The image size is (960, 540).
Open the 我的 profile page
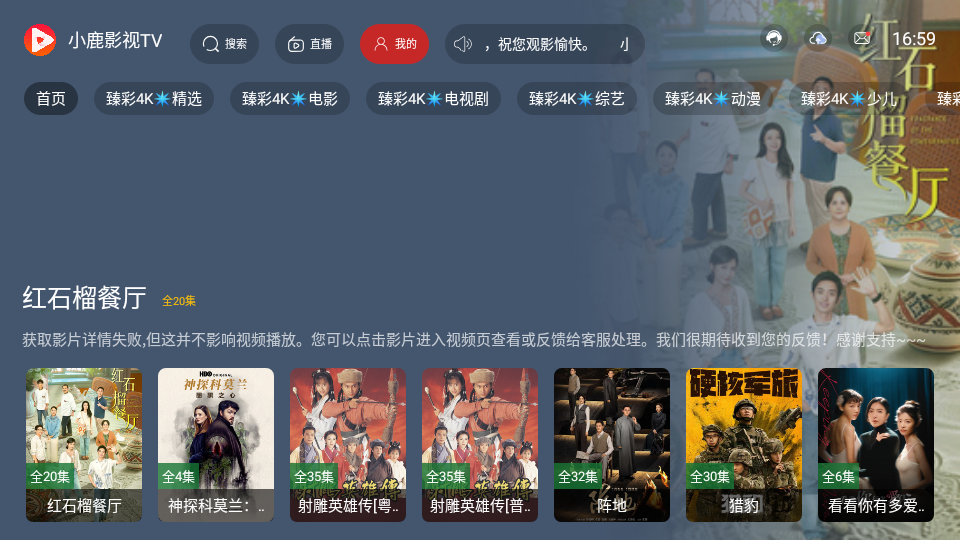394,44
